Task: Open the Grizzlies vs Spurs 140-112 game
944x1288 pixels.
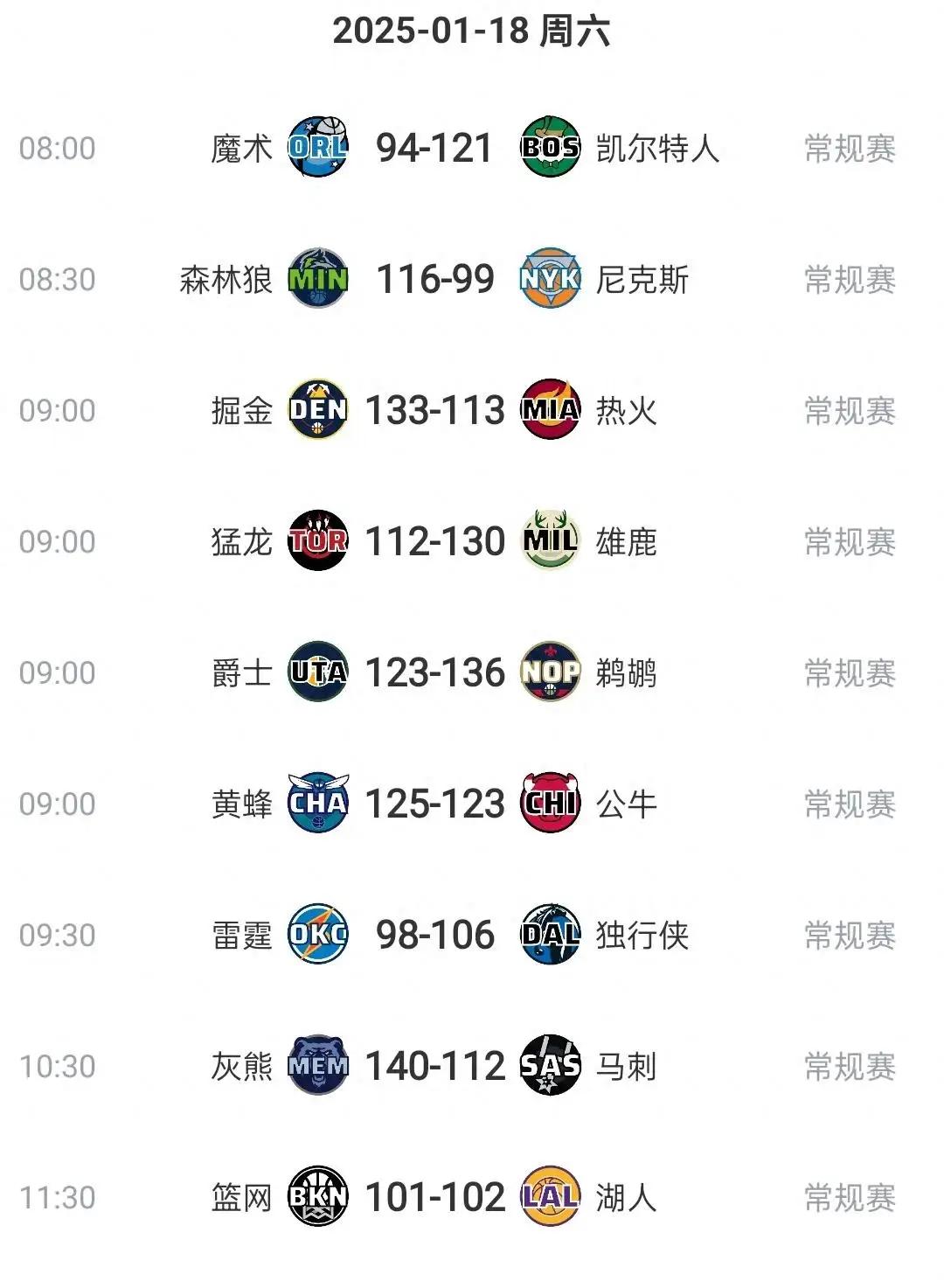Action: 434,1066
